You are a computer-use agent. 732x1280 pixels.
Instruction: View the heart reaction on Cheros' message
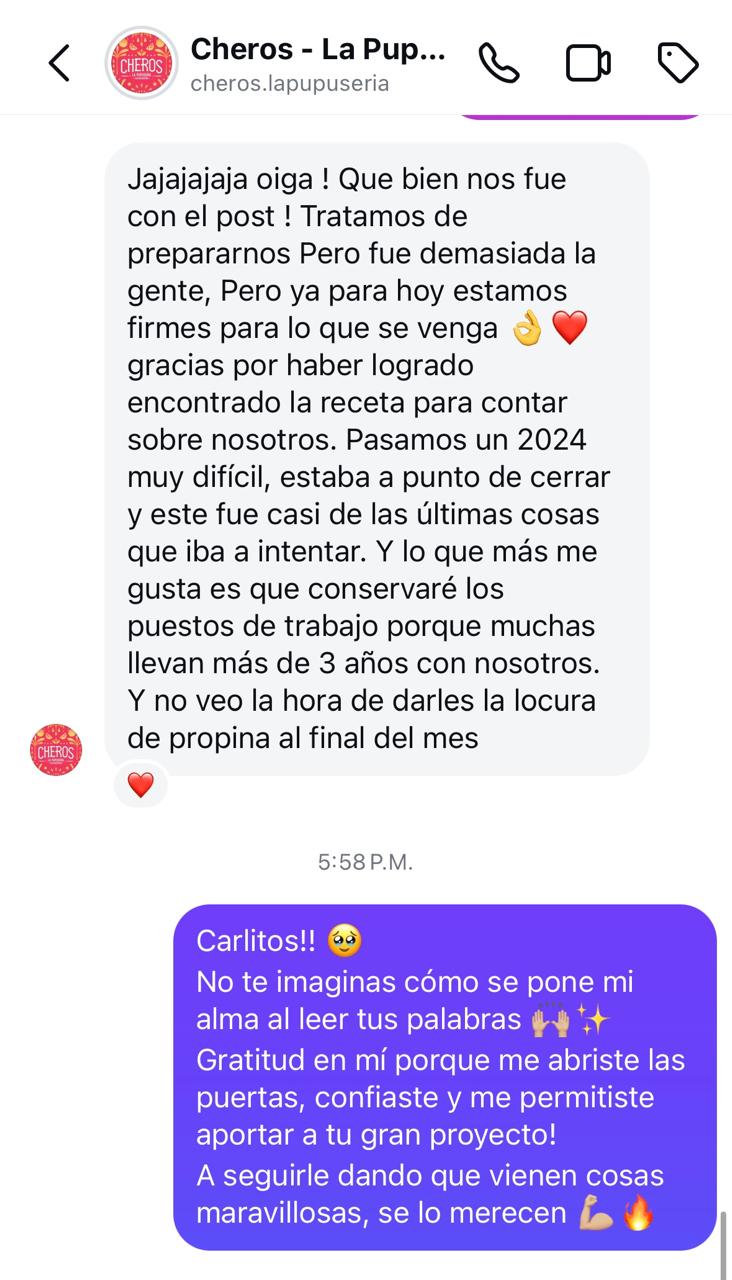click(x=140, y=785)
